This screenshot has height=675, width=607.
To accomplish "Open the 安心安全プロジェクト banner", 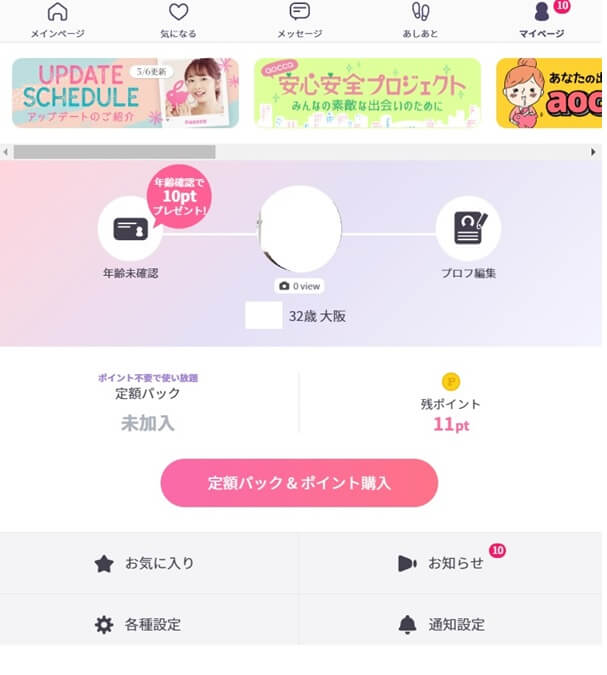I will [366, 93].
